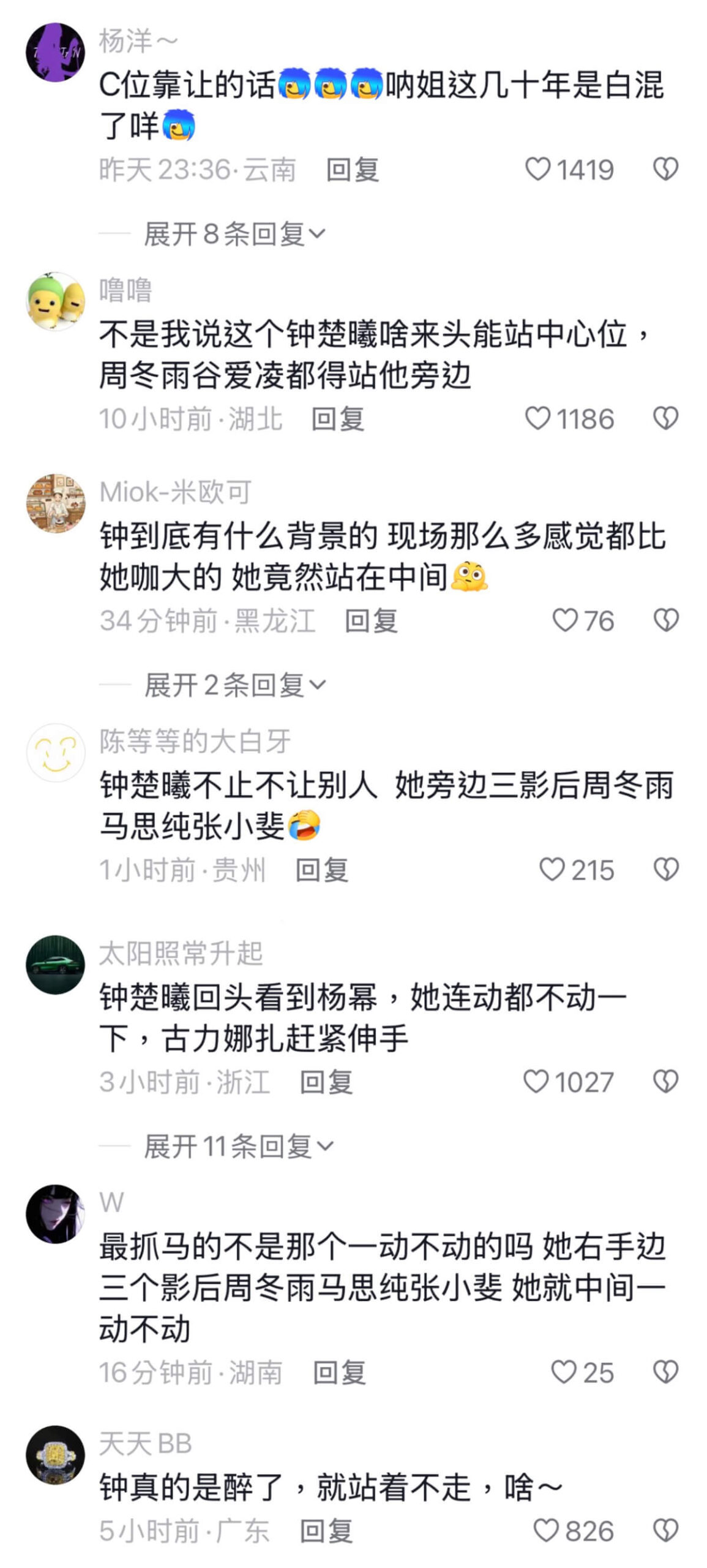Dislike 杨洋~'s comment

(x=665, y=169)
